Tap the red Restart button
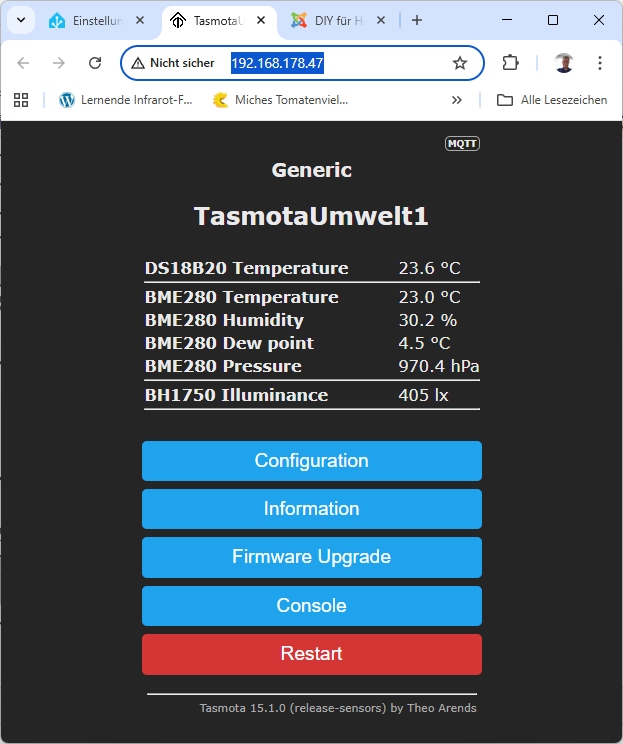 coord(311,654)
